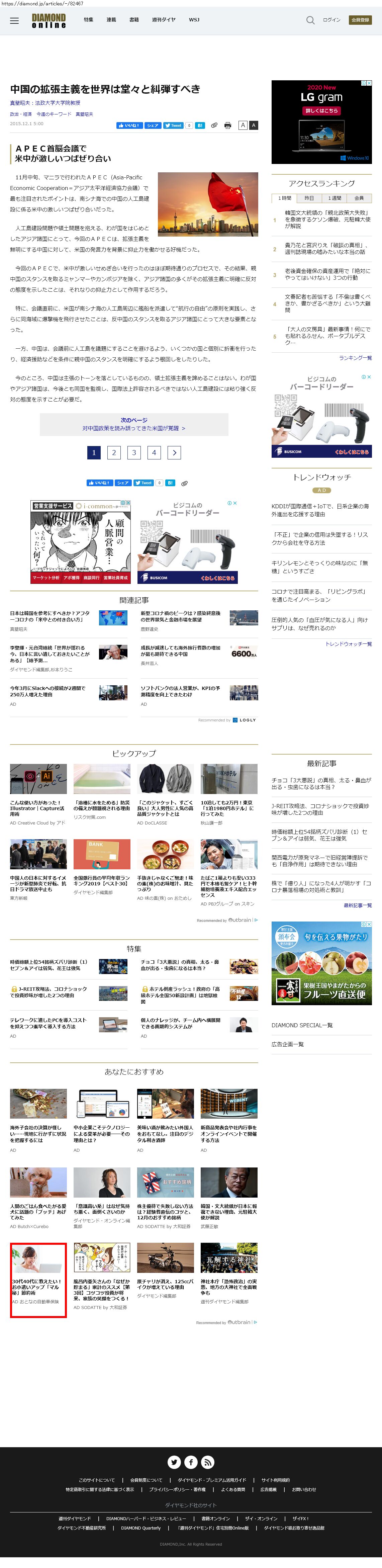Go to page 4 of the article
This screenshot has height=1568, width=382.
154,452
